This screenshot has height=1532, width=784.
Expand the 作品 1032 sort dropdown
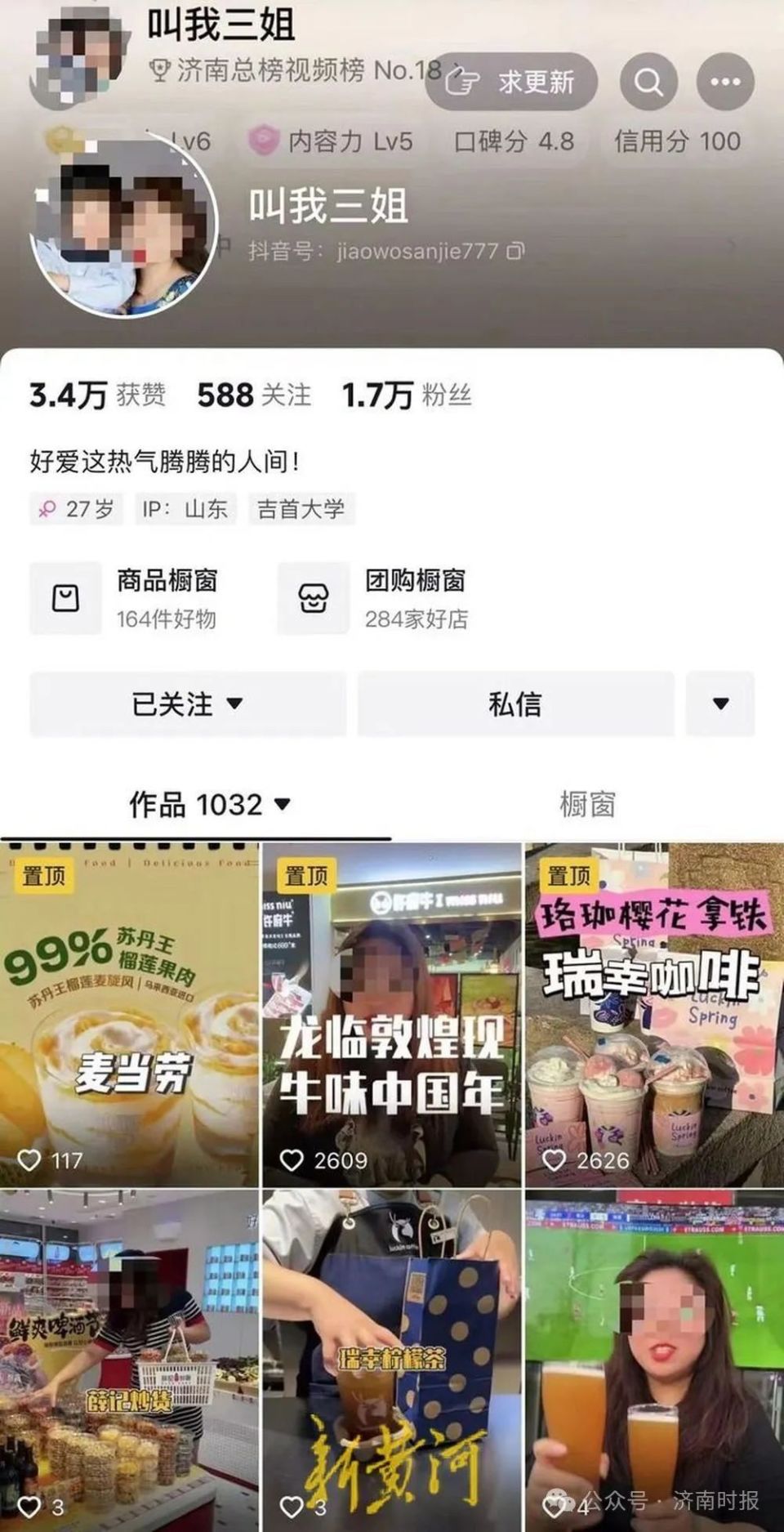pyautogui.click(x=282, y=805)
